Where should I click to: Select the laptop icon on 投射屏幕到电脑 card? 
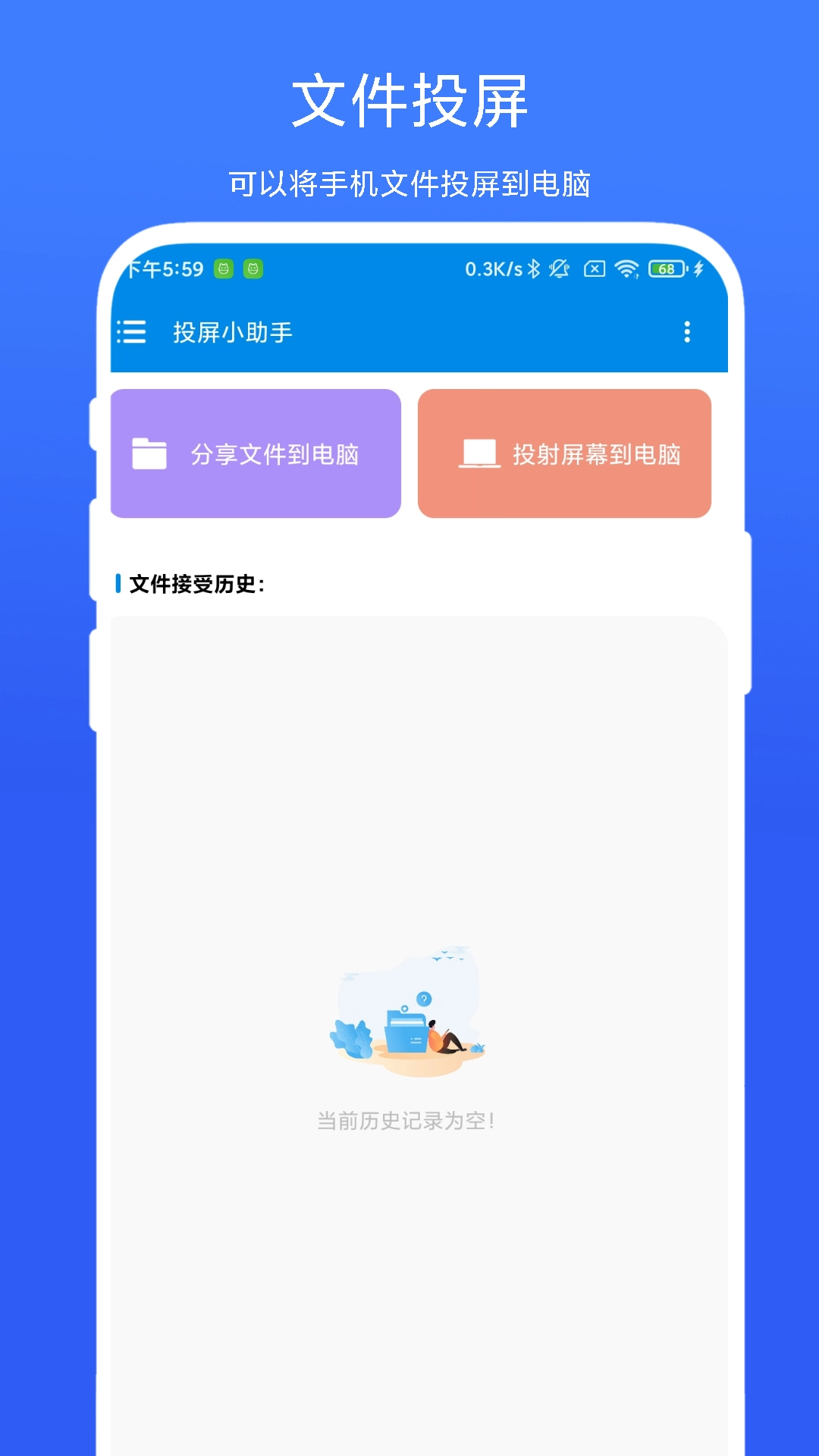(478, 453)
